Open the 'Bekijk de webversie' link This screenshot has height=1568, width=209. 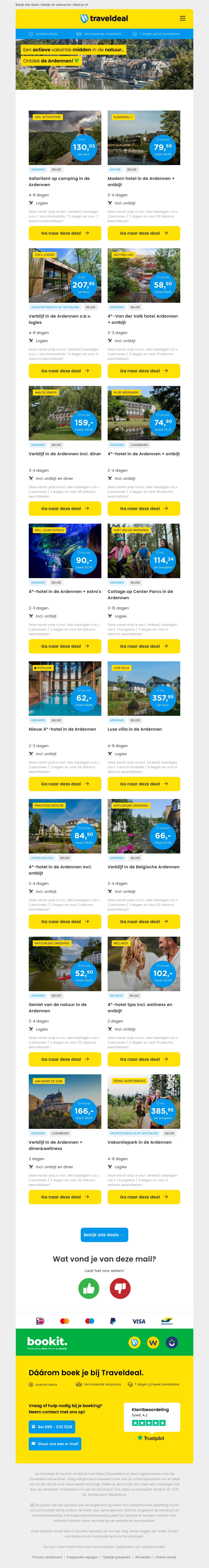coord(56,4)
